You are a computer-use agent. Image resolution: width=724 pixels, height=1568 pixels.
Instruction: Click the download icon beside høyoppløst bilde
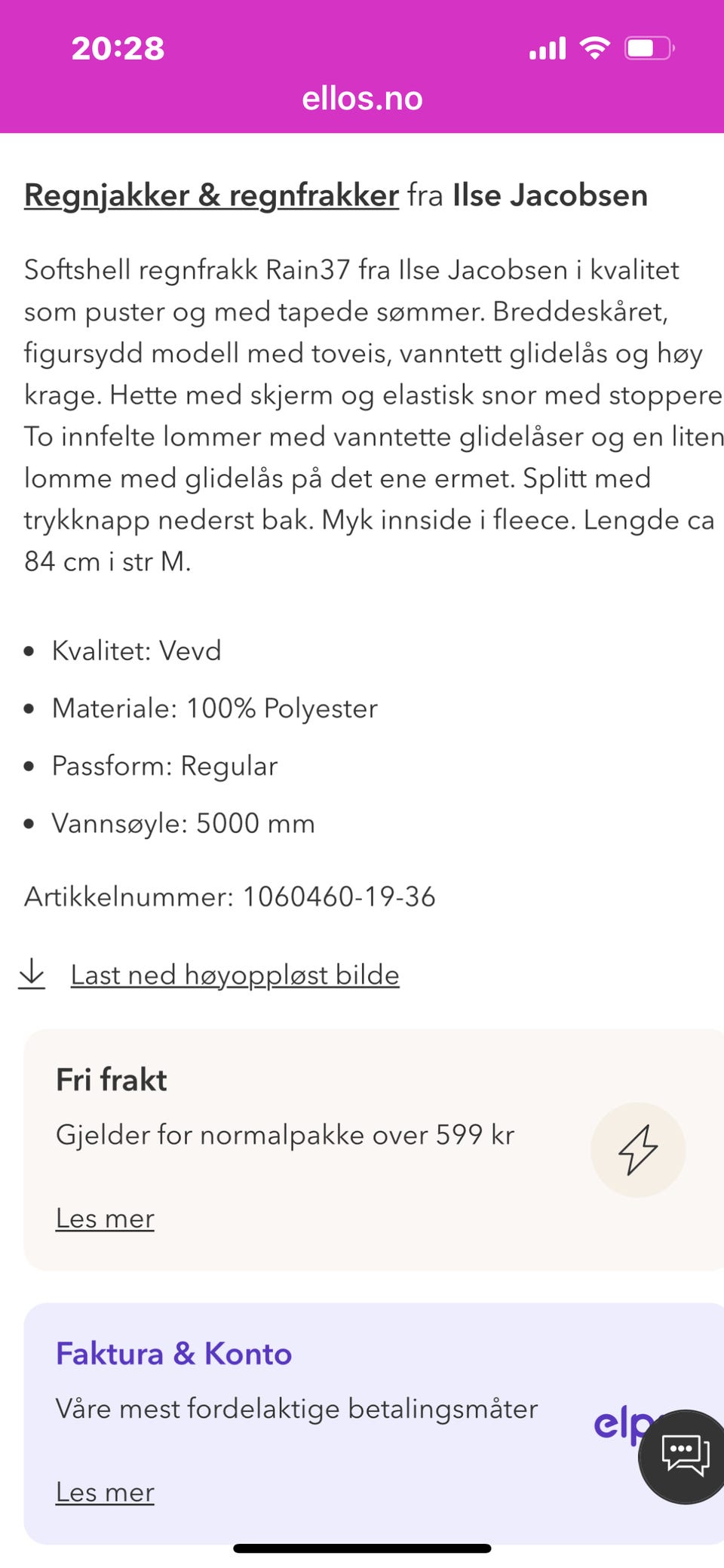(32, 974)
